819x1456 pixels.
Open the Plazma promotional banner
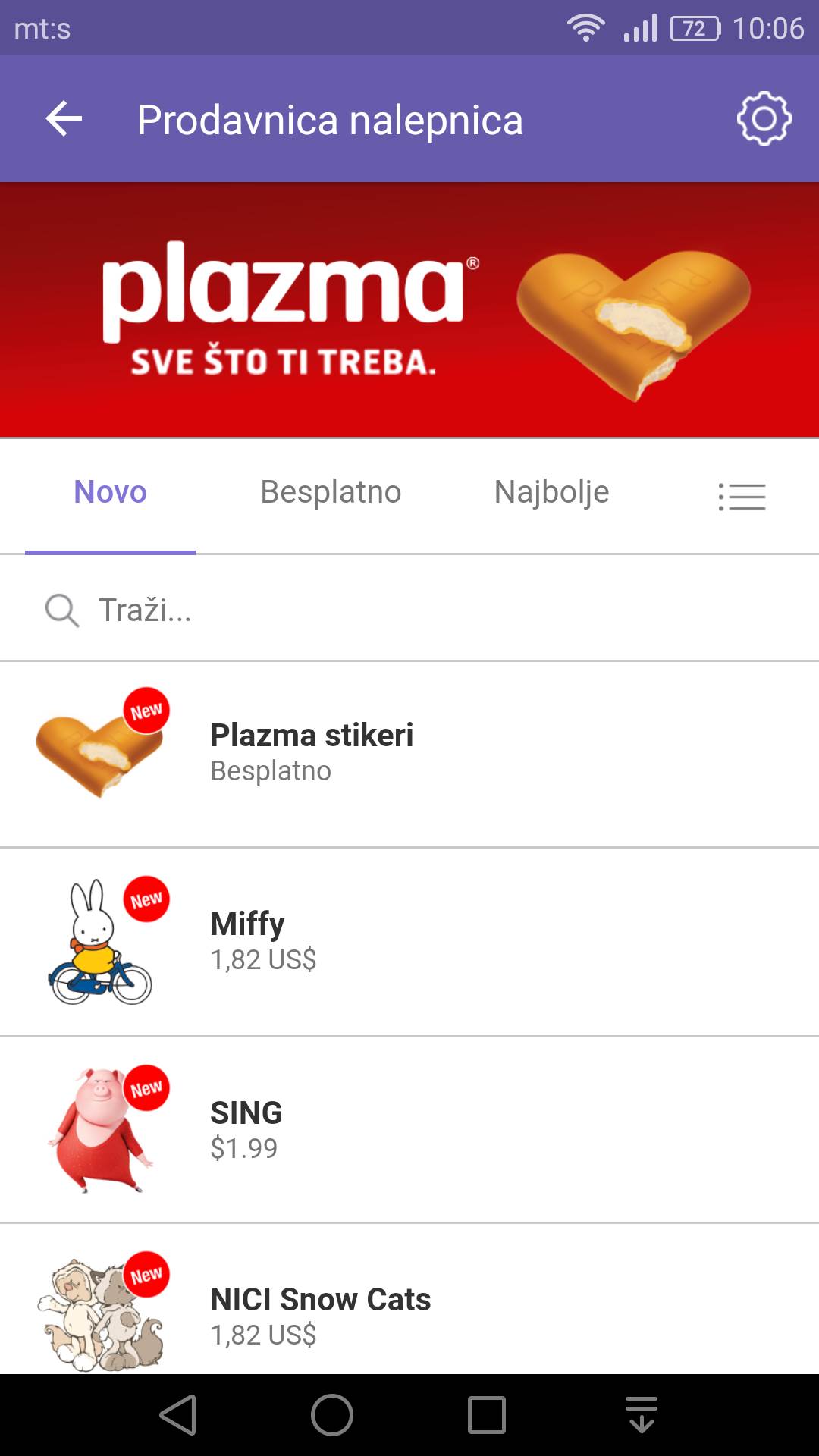pyautogui.click(x=409, y=309)
